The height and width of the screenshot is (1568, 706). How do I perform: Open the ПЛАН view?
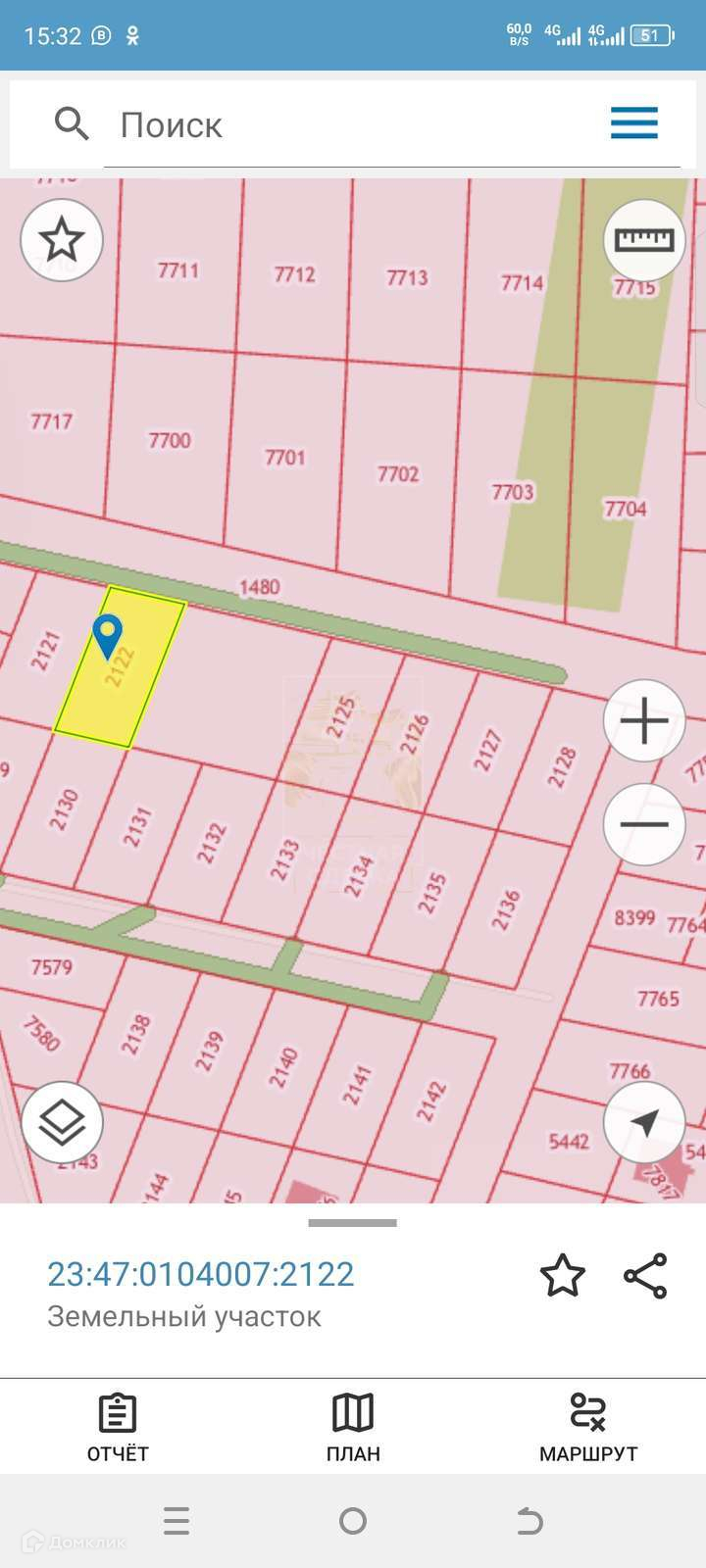click(353, 1429)
